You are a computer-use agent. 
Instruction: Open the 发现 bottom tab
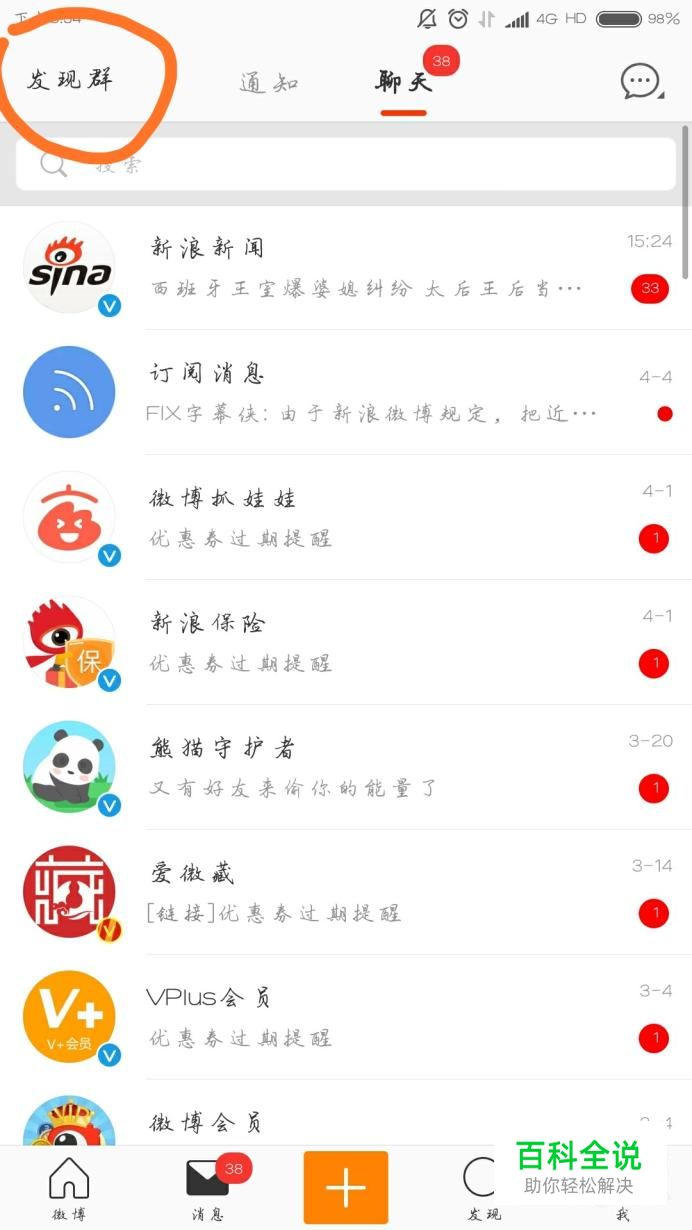coord(483,1188)
